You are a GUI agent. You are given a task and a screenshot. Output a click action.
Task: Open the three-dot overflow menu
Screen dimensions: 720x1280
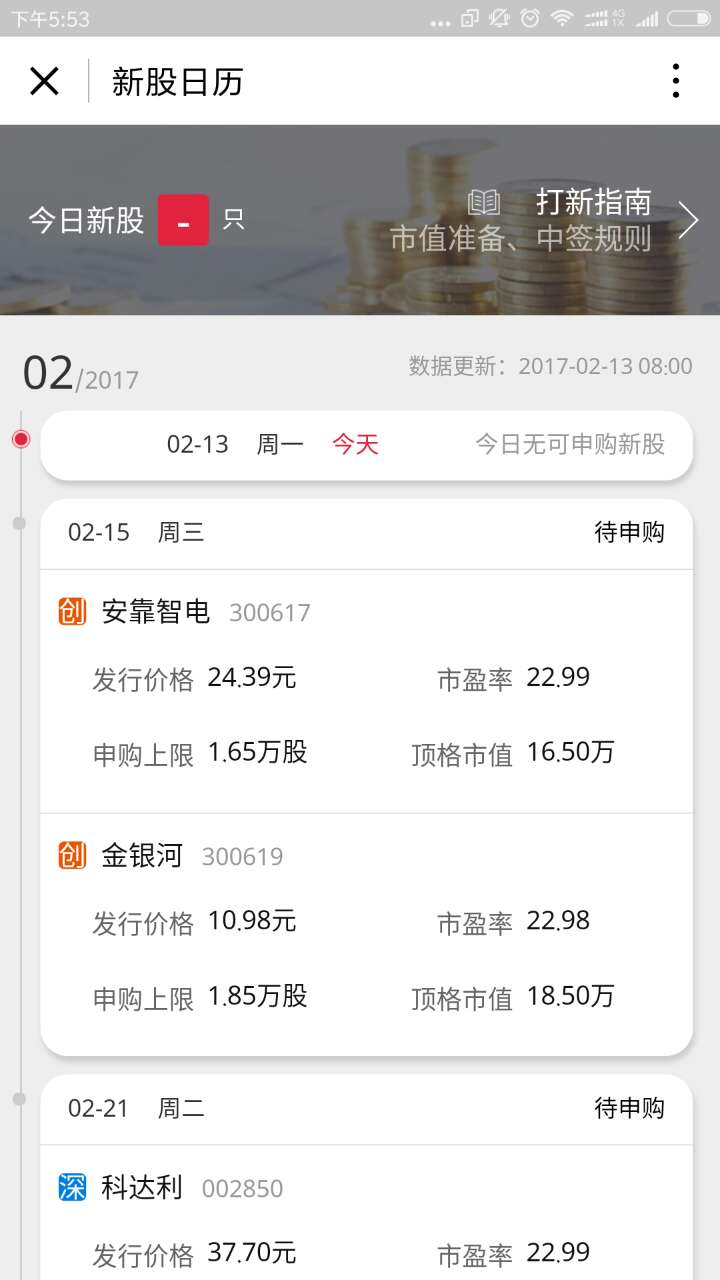[x=676, y=80]
